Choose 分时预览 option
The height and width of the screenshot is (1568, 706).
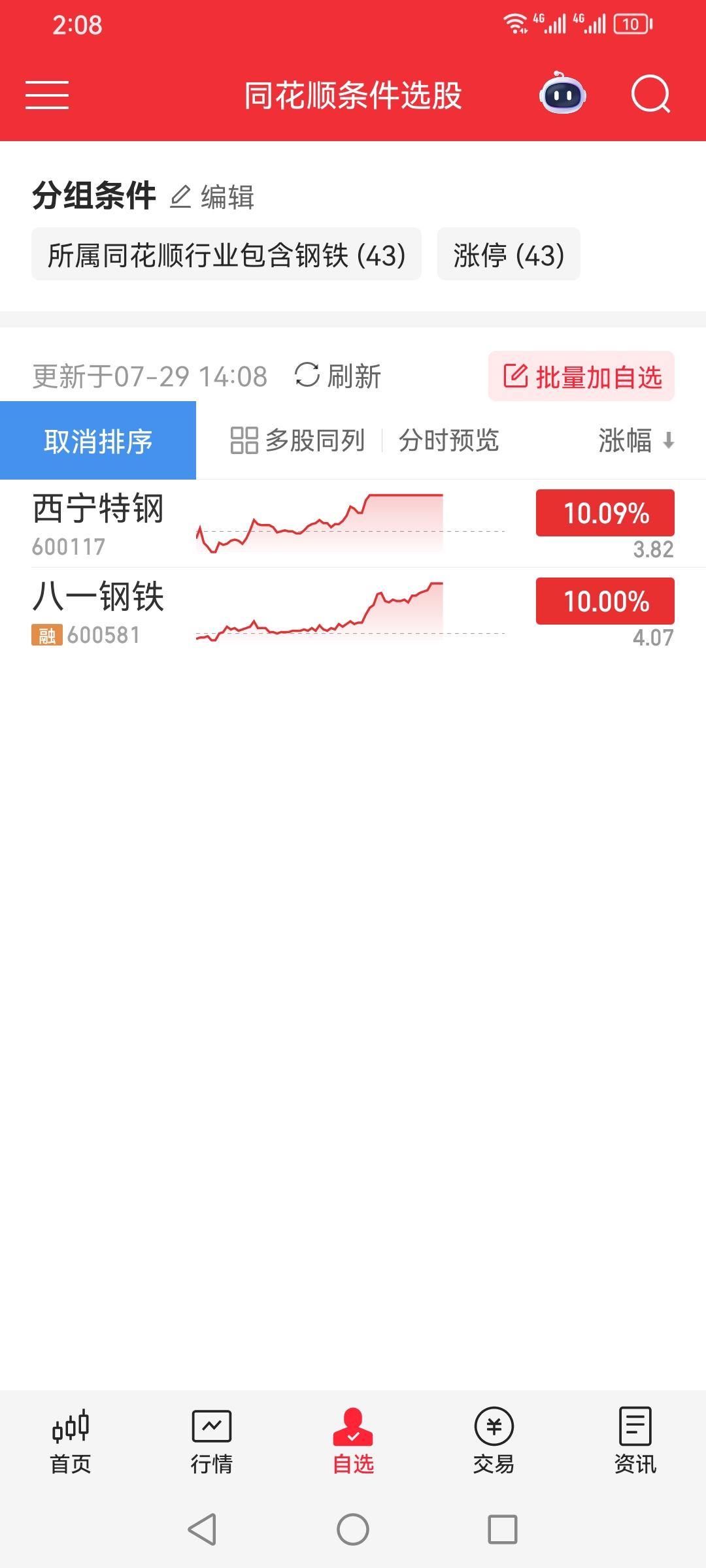coord(449,440)
